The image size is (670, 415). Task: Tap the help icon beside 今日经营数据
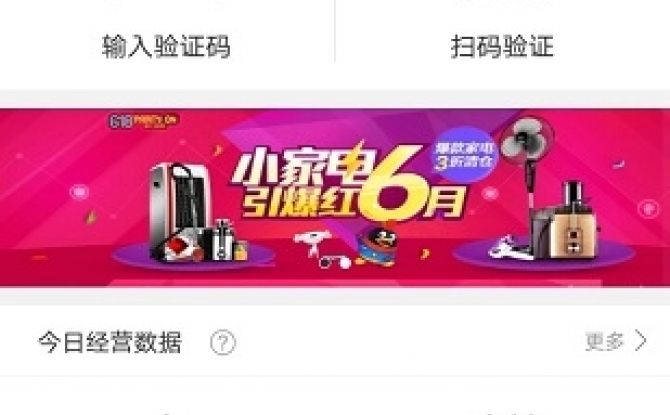tap(223, 343)
